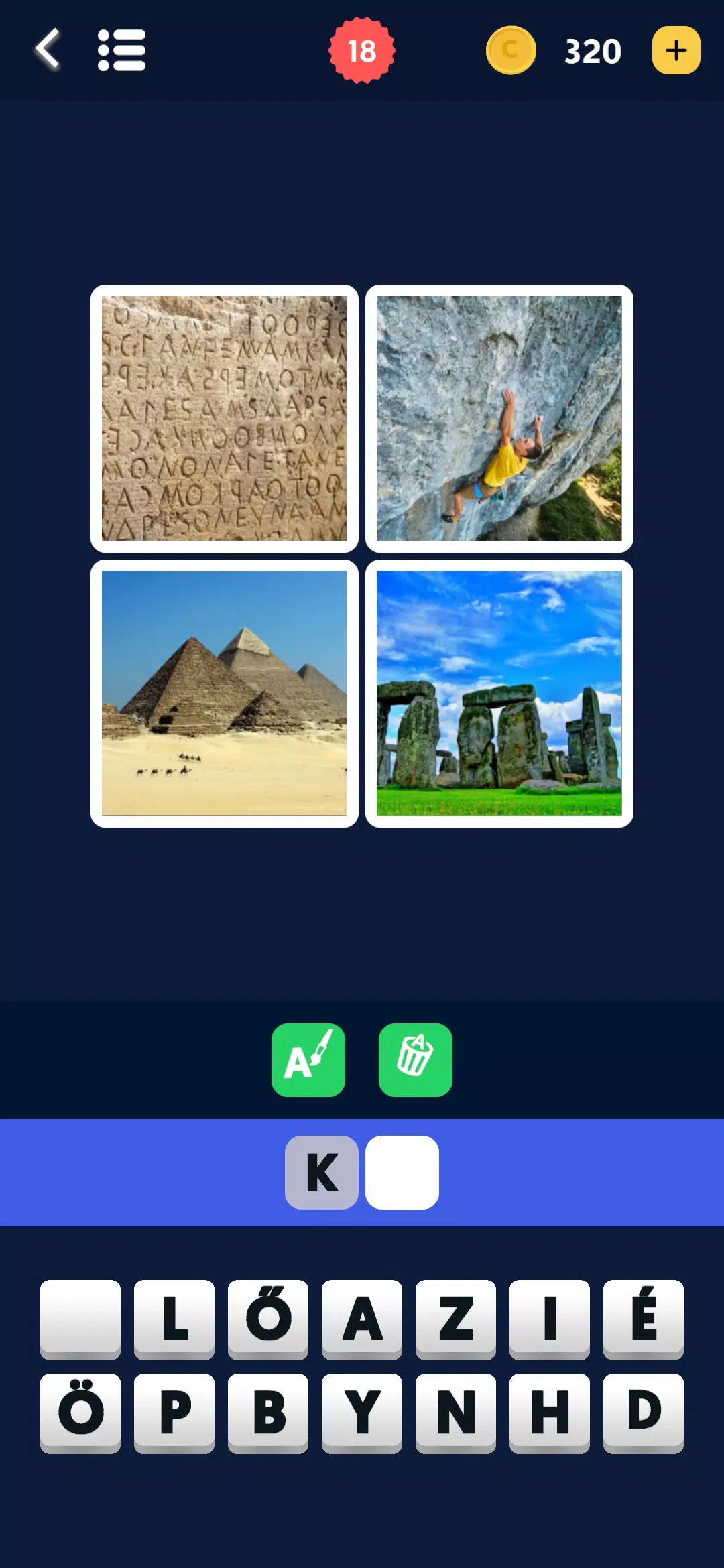724x1568 pixels.
Task: Pick the letter P tile
Action: point(174,1413)
